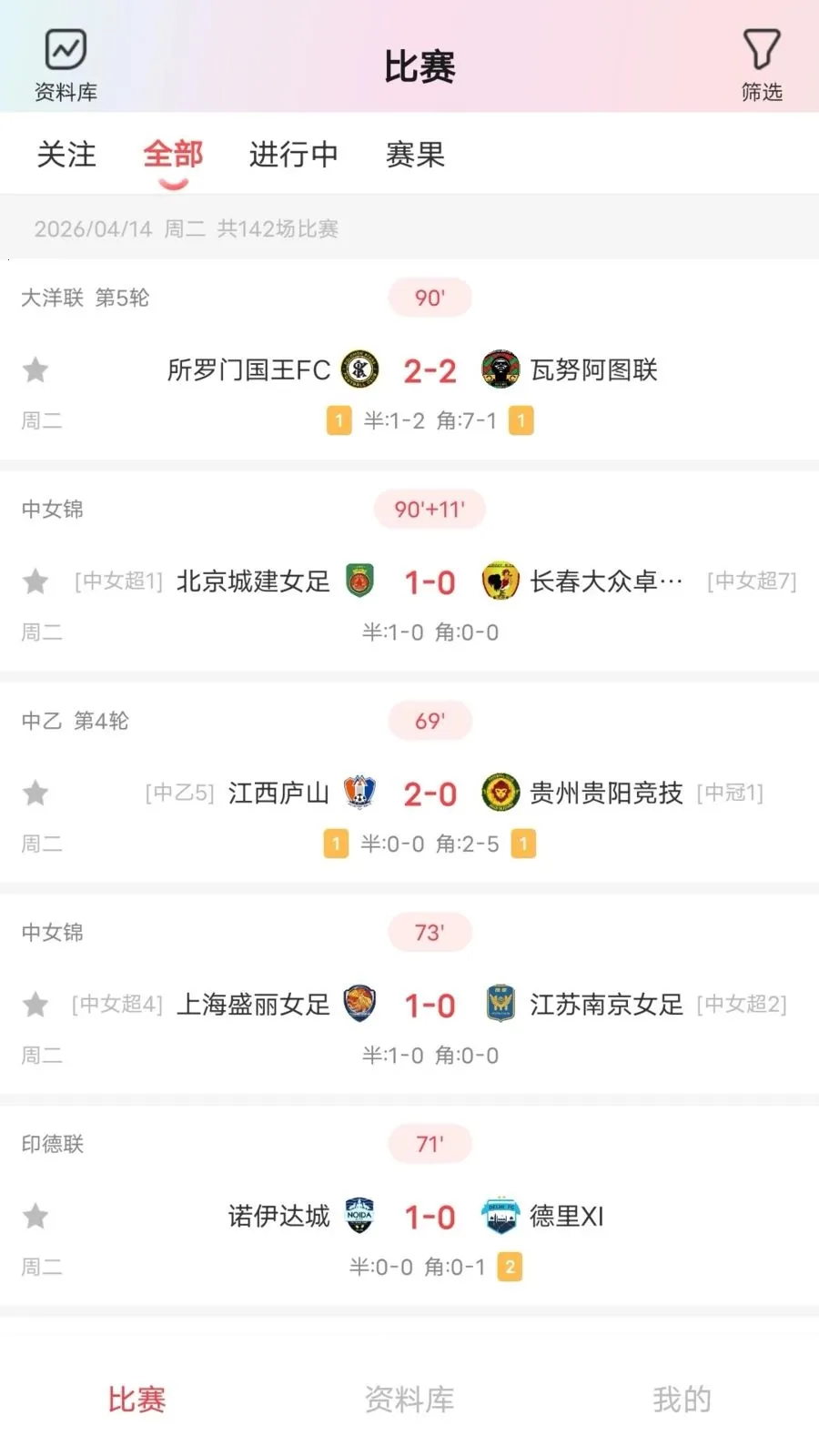Open the 筛选 filter

[762, 64]
